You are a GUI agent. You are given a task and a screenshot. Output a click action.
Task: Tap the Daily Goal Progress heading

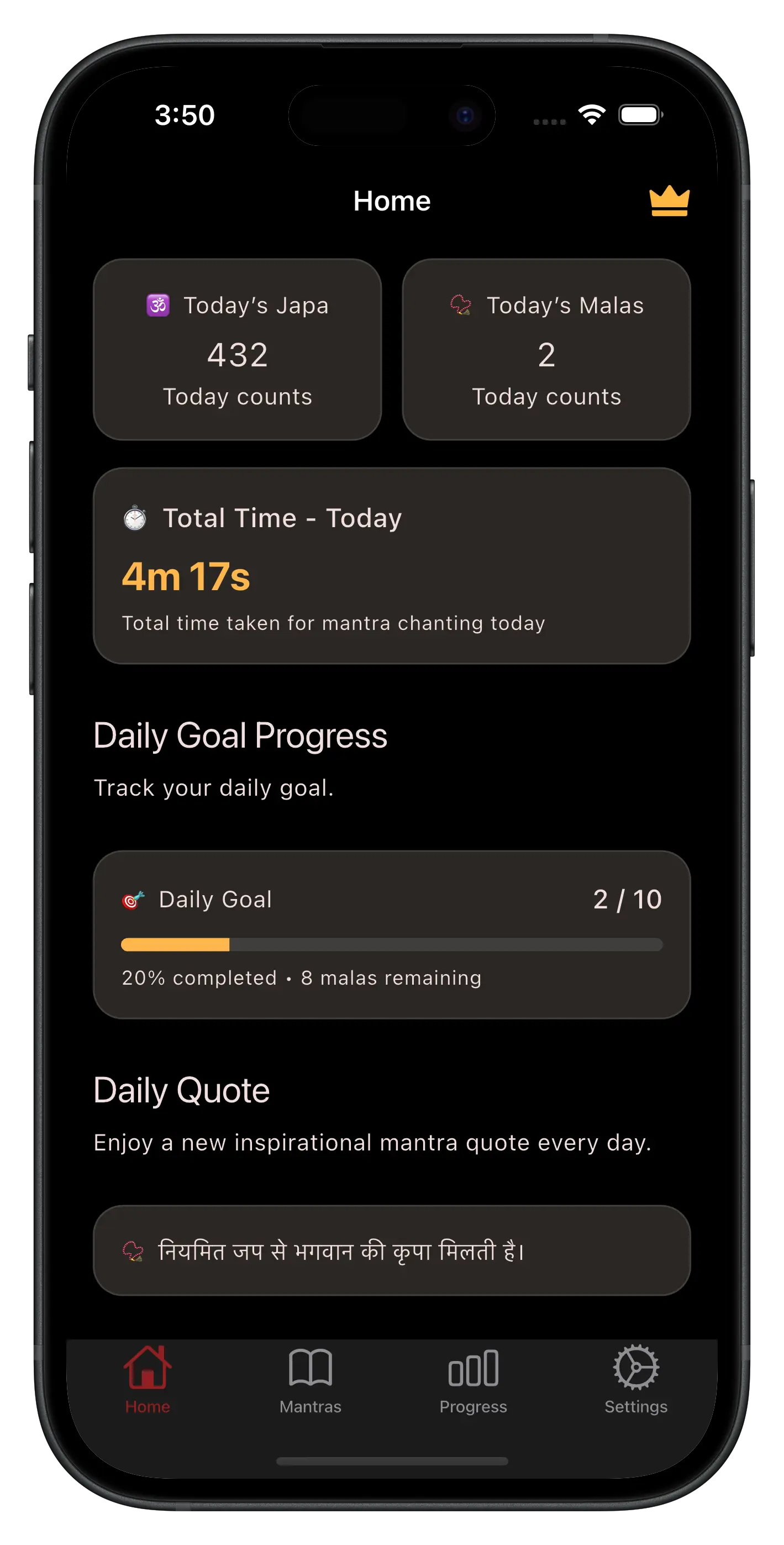[x=240, y=735]
